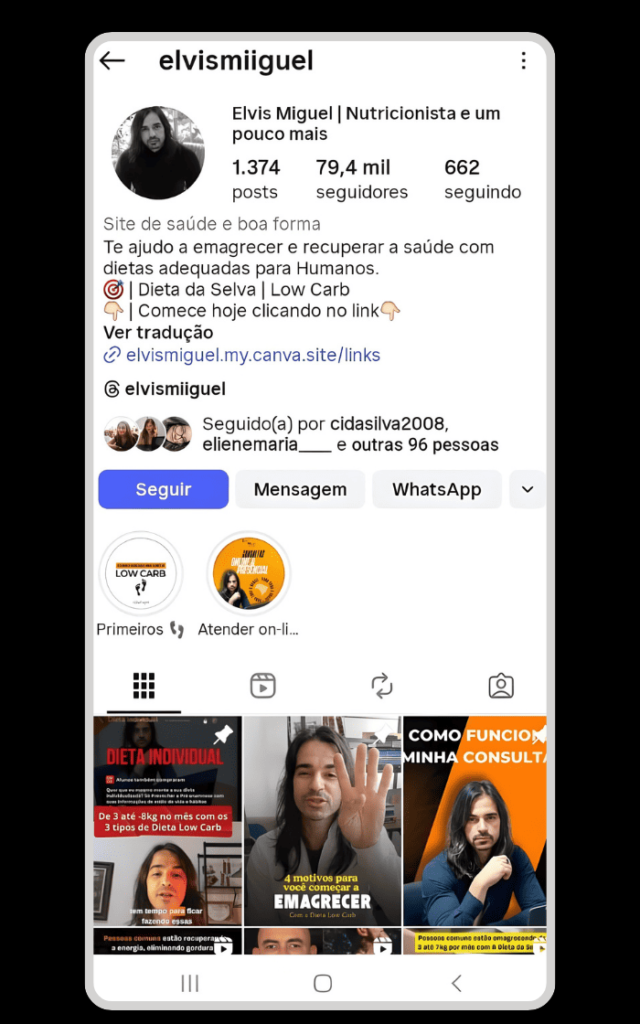640x1024 pixels.
Task: Switch to the Reels tab
Action: 262,685
